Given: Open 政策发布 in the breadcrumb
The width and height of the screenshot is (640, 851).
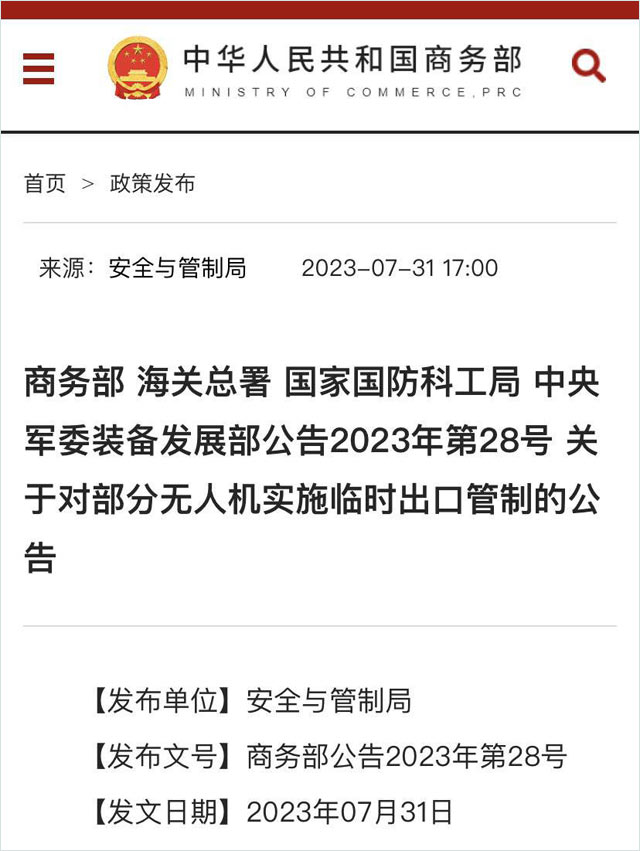Looking at the screenshot, I should coord(152,183).
